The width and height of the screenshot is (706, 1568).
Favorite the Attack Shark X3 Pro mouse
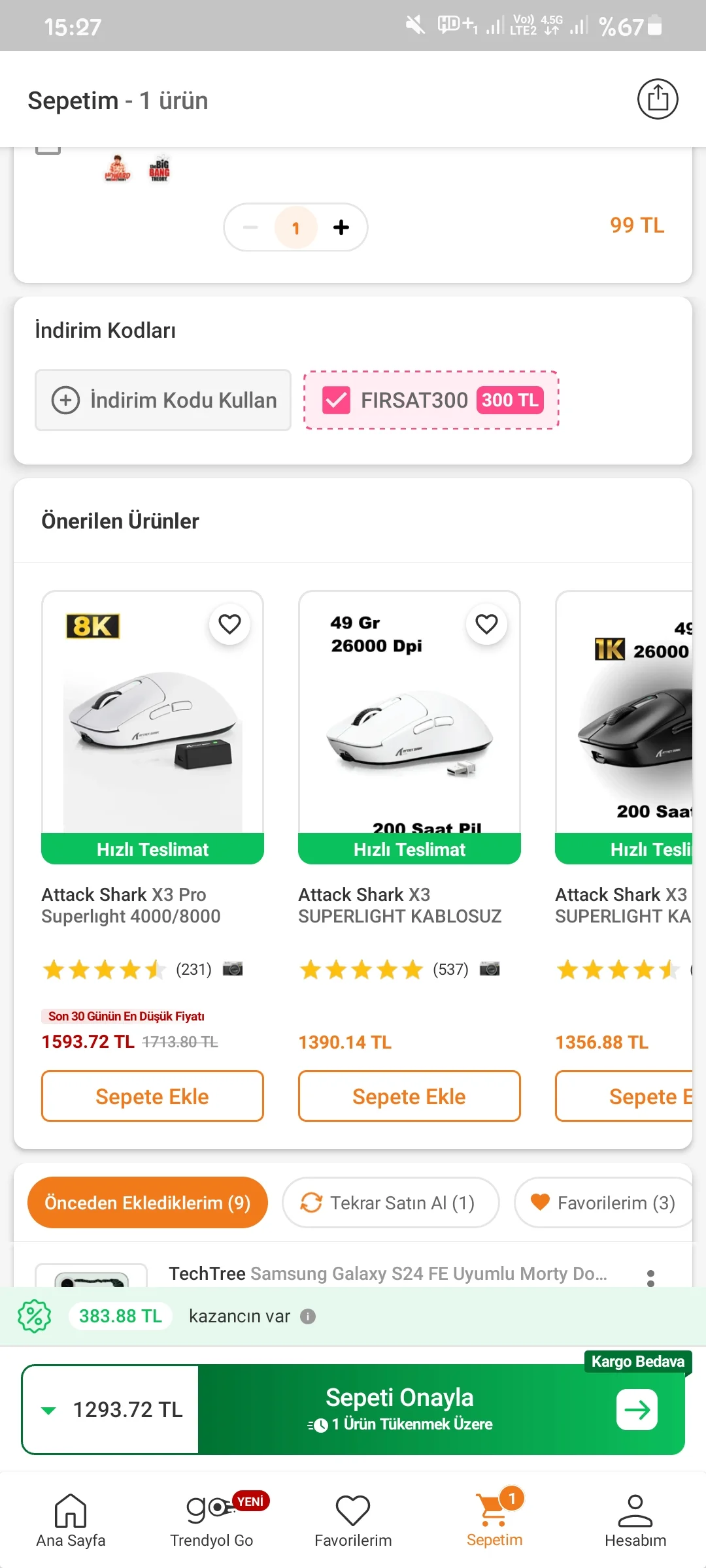[229, 625]
